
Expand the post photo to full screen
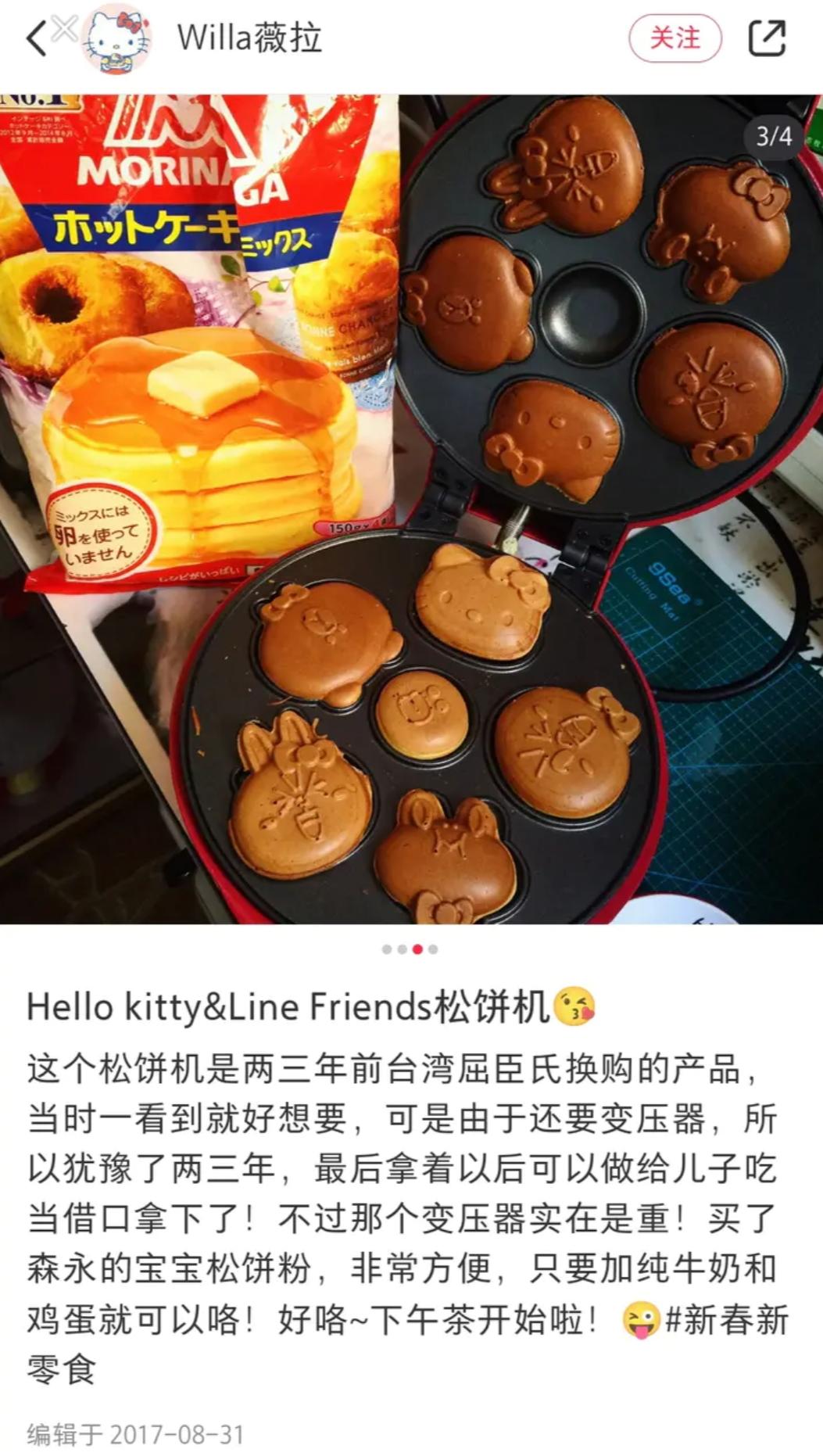[411, 508]
